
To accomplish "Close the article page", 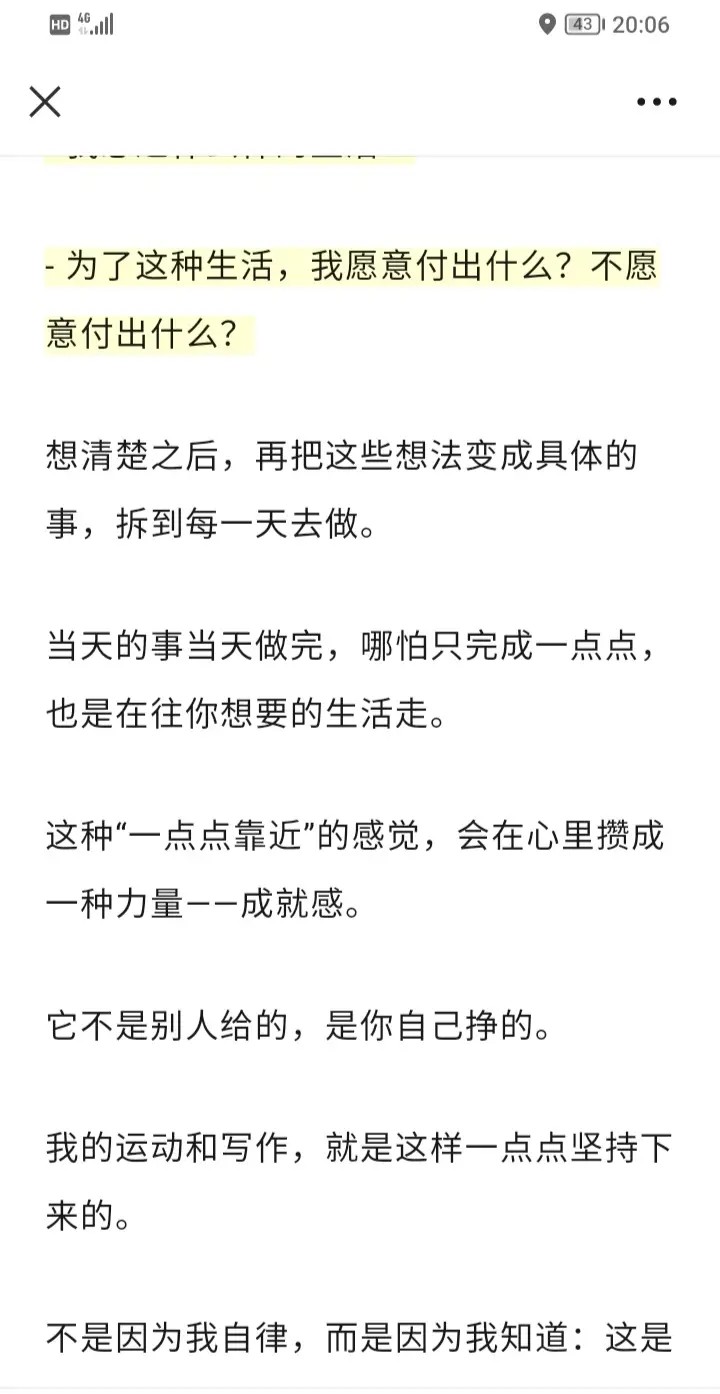I will (45, 101).
